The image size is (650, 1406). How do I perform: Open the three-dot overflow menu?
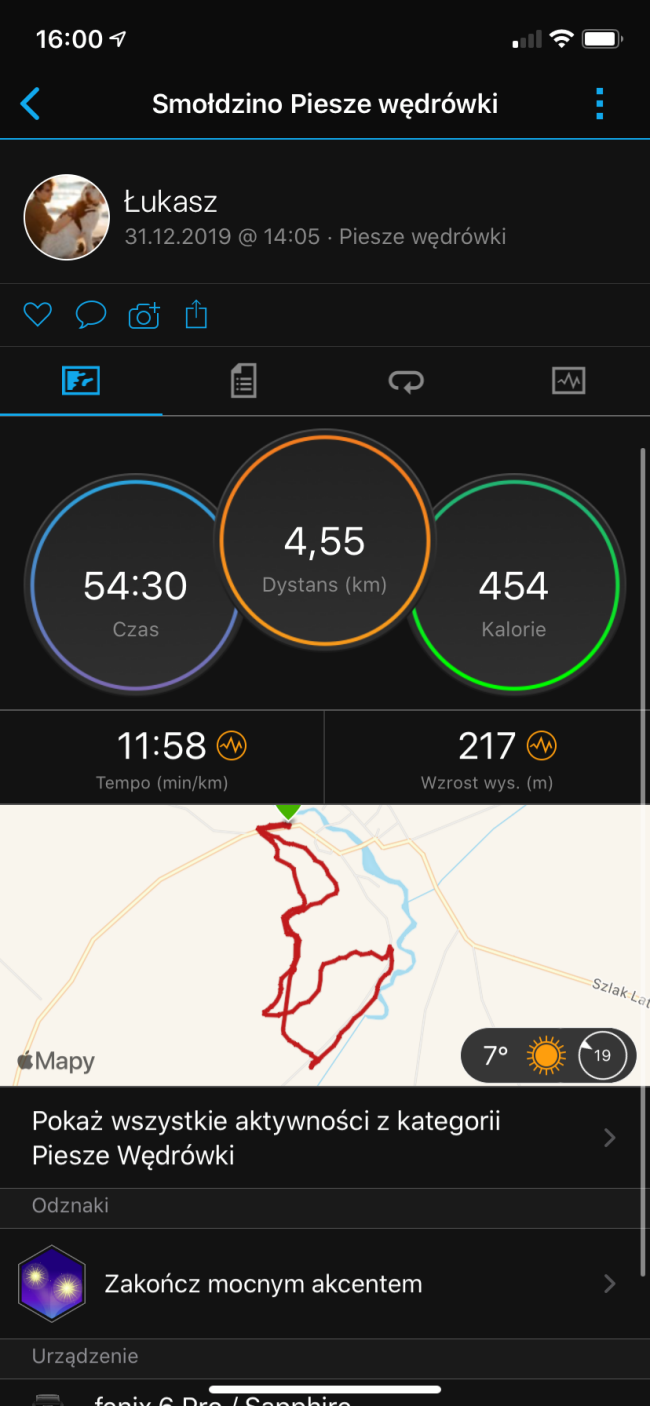point(599,103)
